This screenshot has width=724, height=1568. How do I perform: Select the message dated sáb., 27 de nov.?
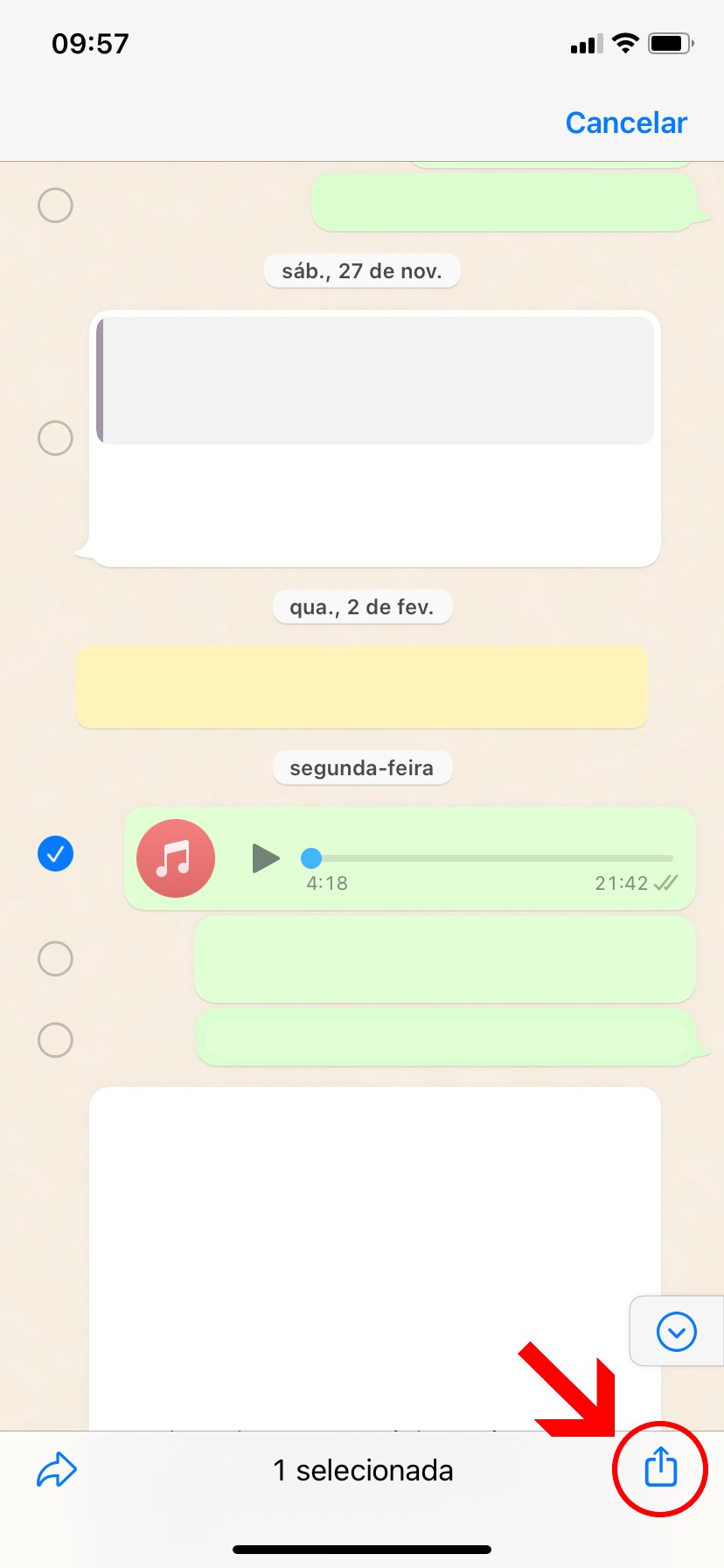point(55,437)
